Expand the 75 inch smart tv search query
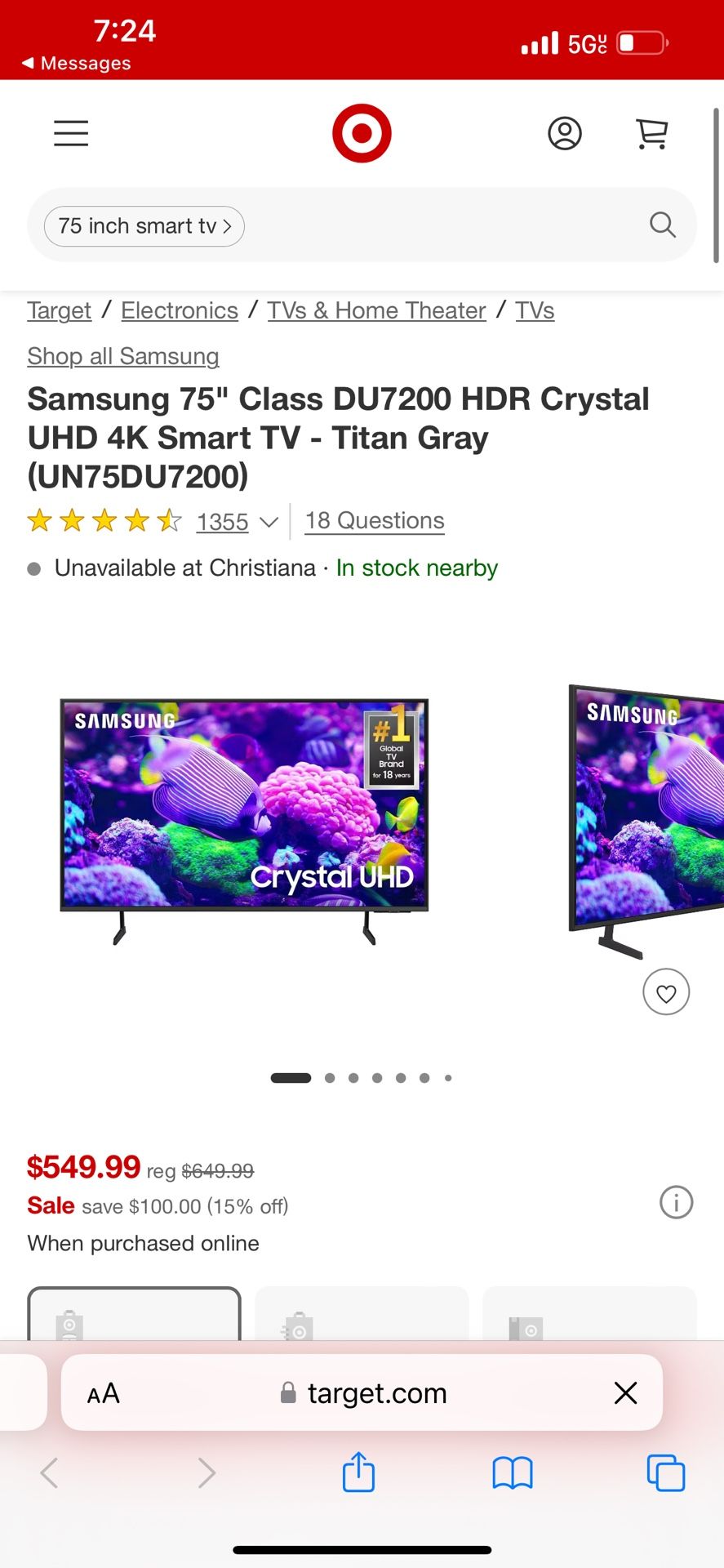The height and width of the screenshot is (1568, 724). pyautogui.click(x=143, y=225)
